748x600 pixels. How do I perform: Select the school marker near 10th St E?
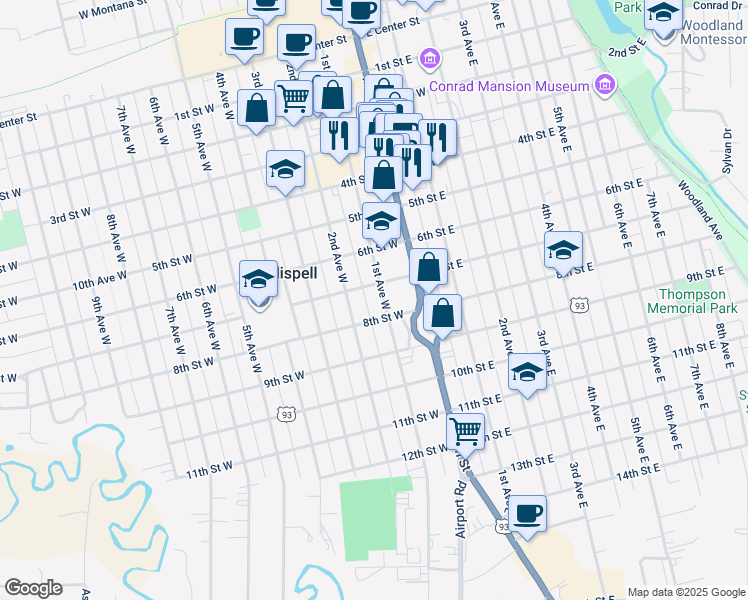(527, 372)
